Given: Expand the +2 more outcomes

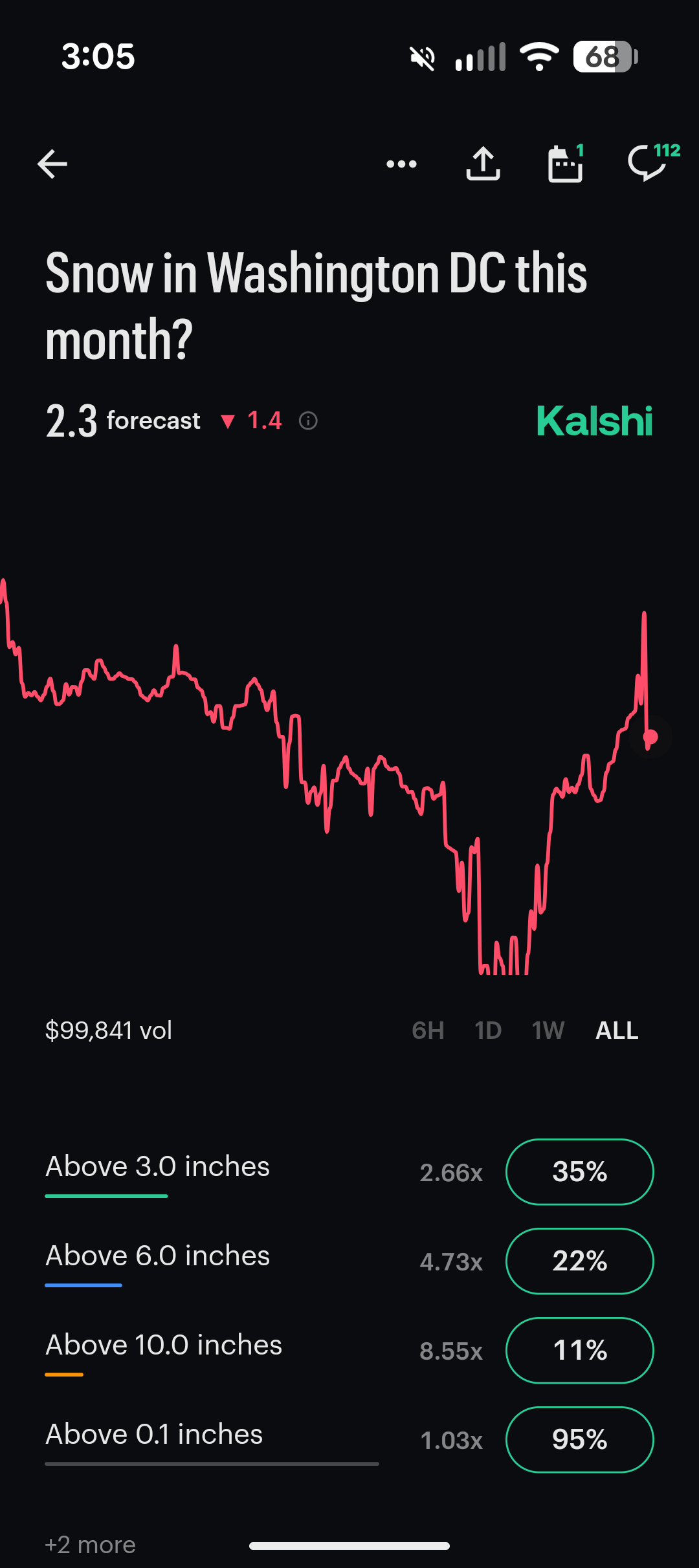Looking at the screenshot, I should [91, 1545].
